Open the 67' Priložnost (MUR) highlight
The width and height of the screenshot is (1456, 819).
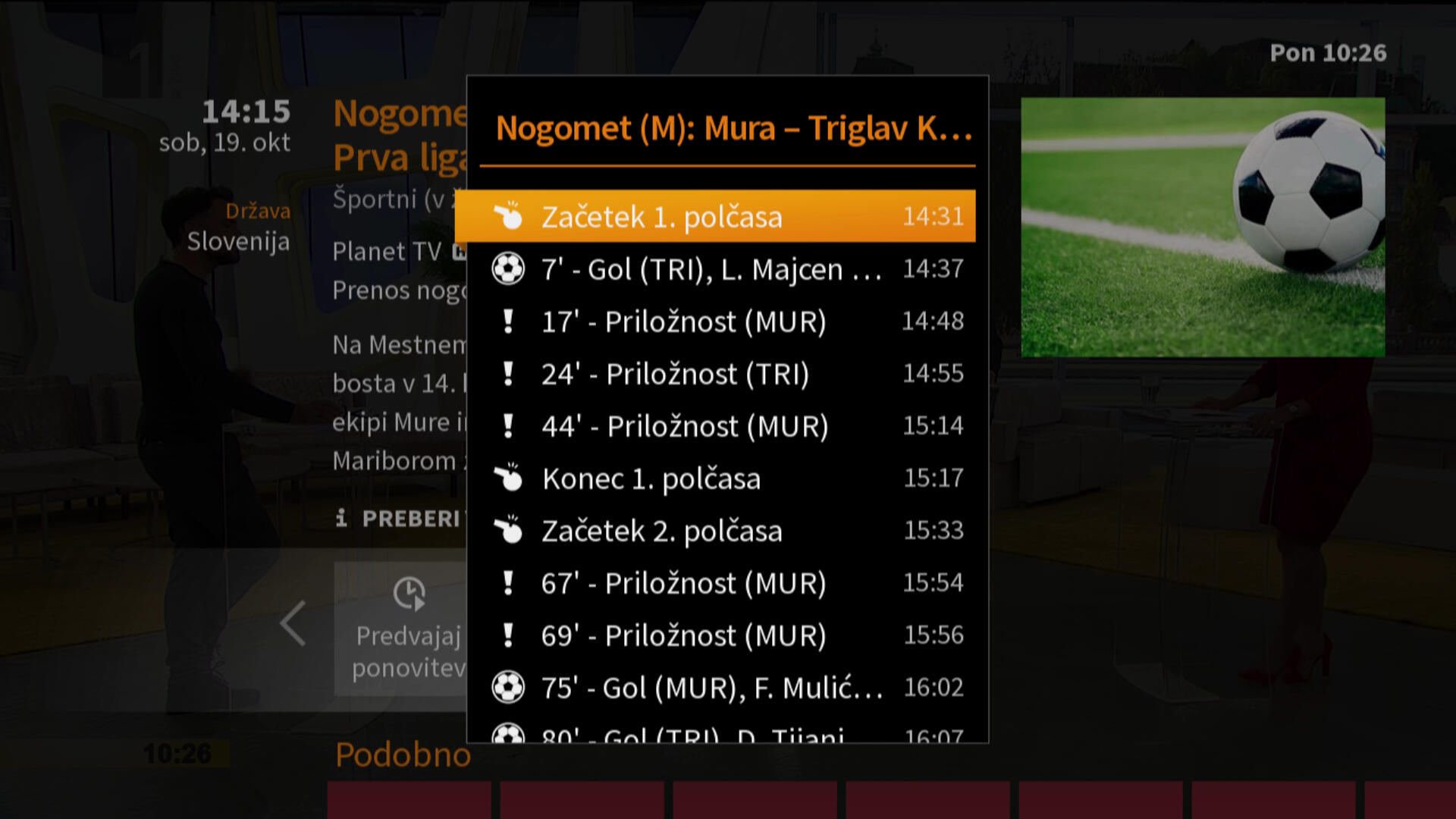coord(714,583)
